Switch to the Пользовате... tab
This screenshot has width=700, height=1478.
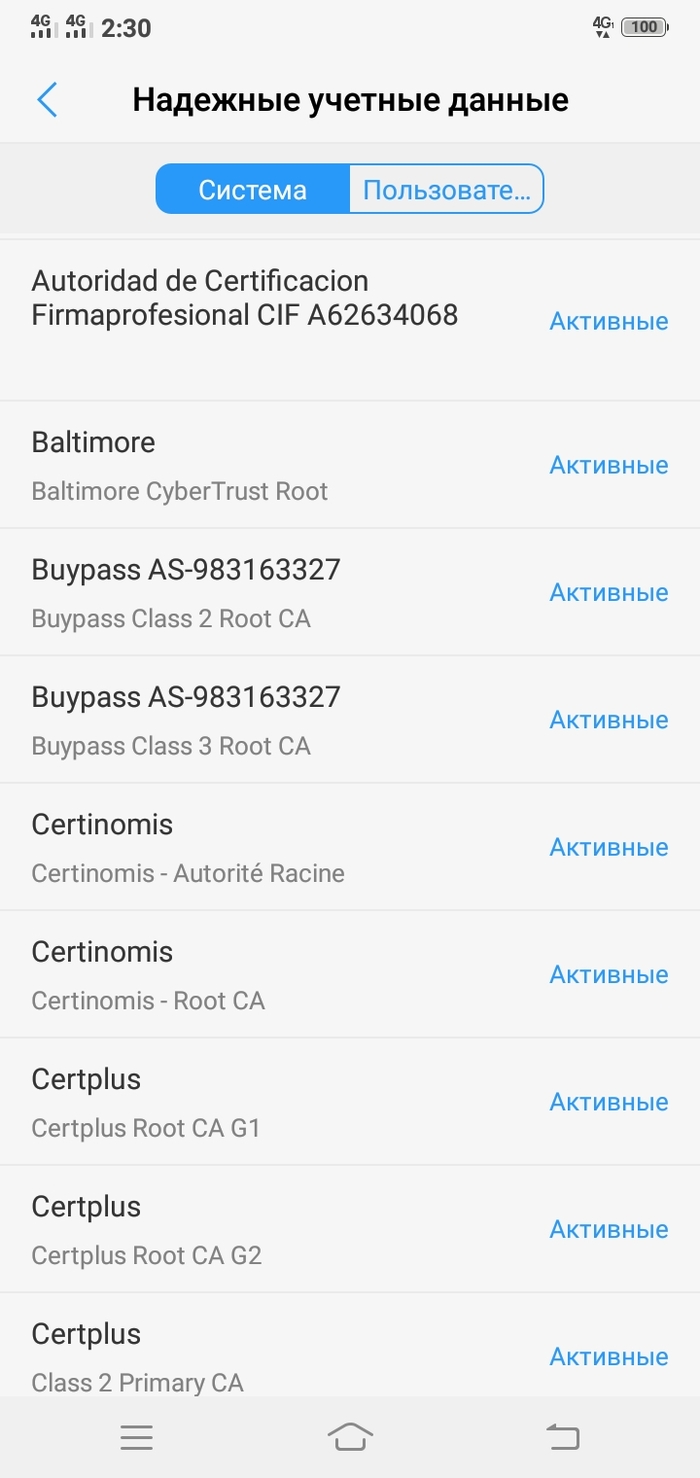tap(446, 190)
